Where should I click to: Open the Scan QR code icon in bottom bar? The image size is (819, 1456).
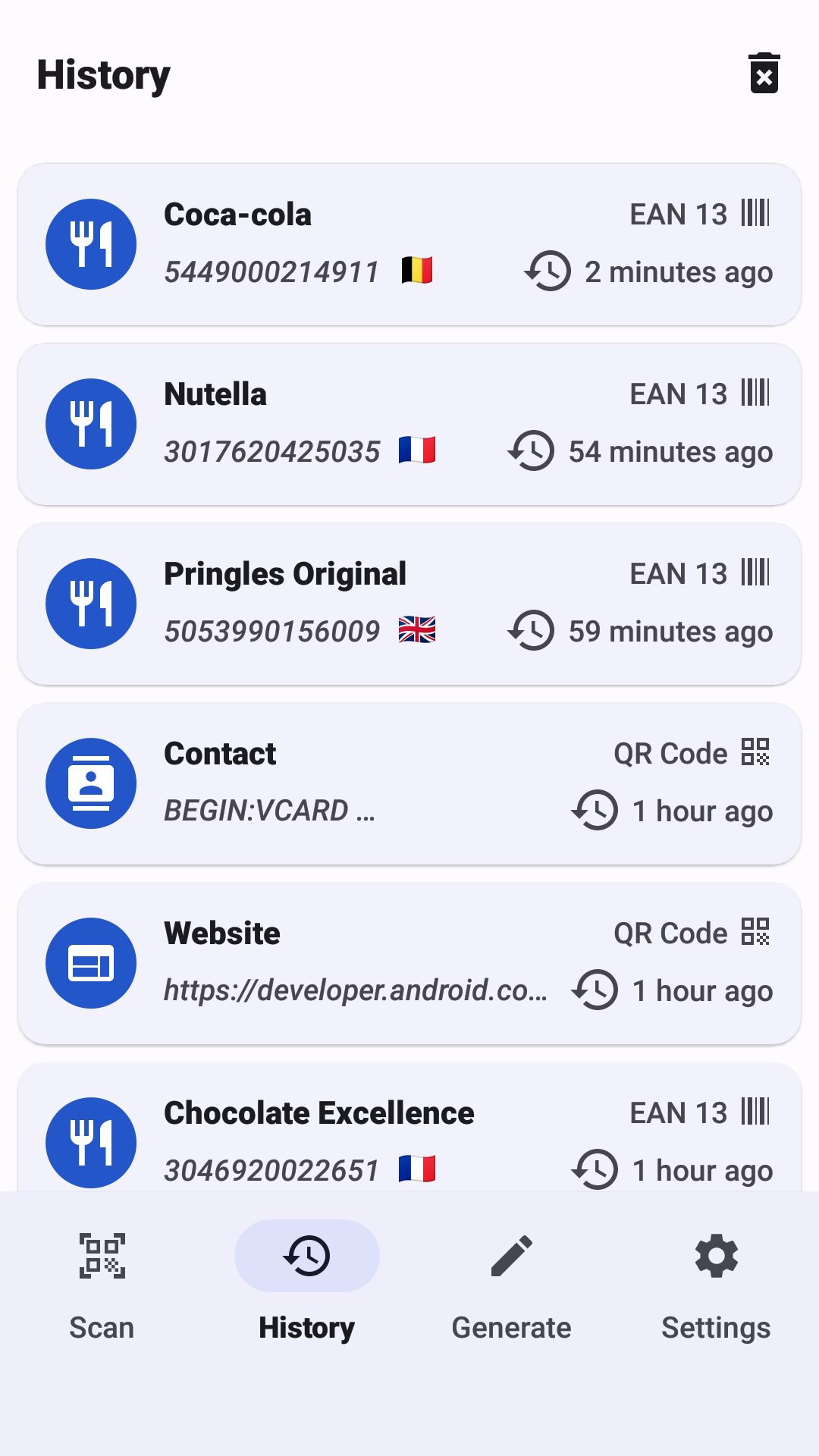(x=102, y=1256)
